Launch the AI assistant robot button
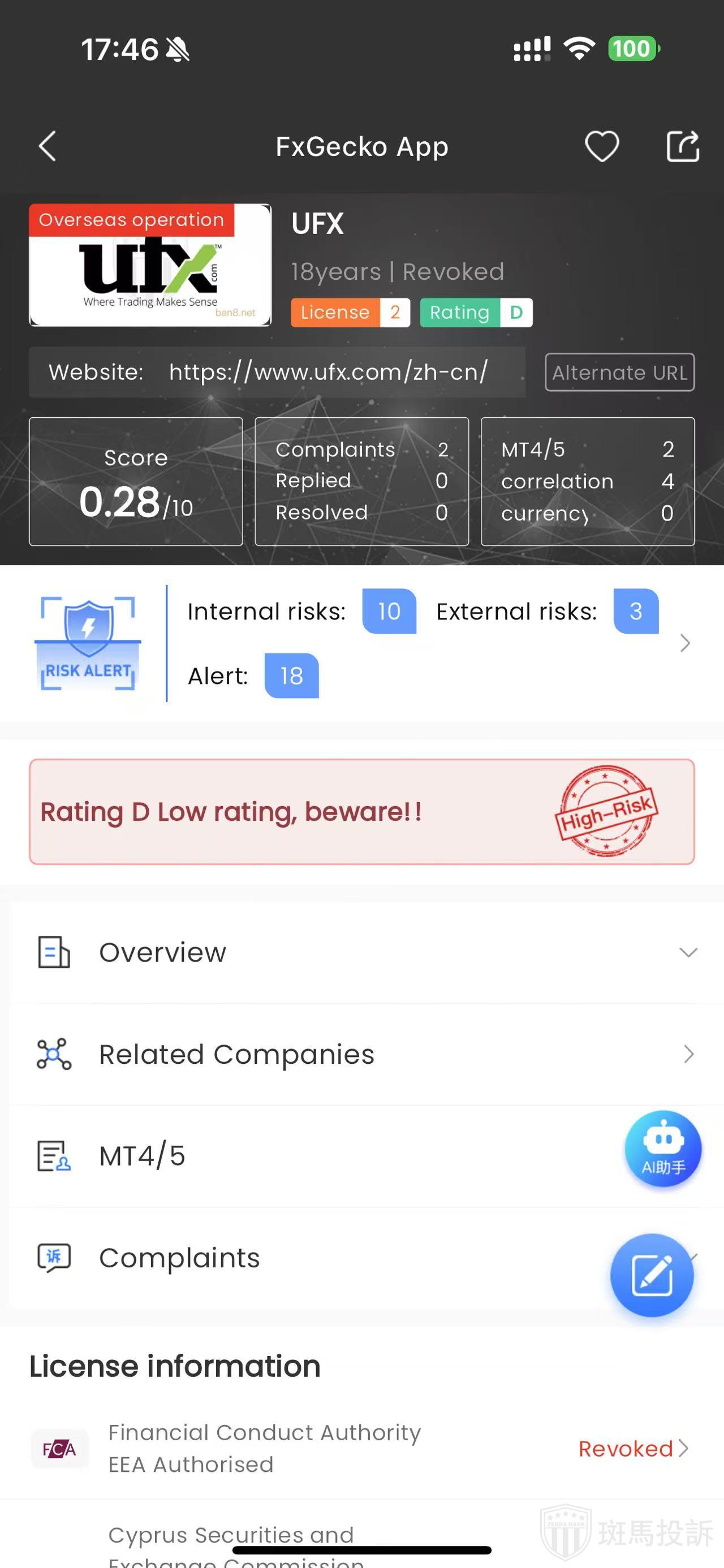Image resolution: width=724 pixels, height=1568 pixels. pos(662,1149)
